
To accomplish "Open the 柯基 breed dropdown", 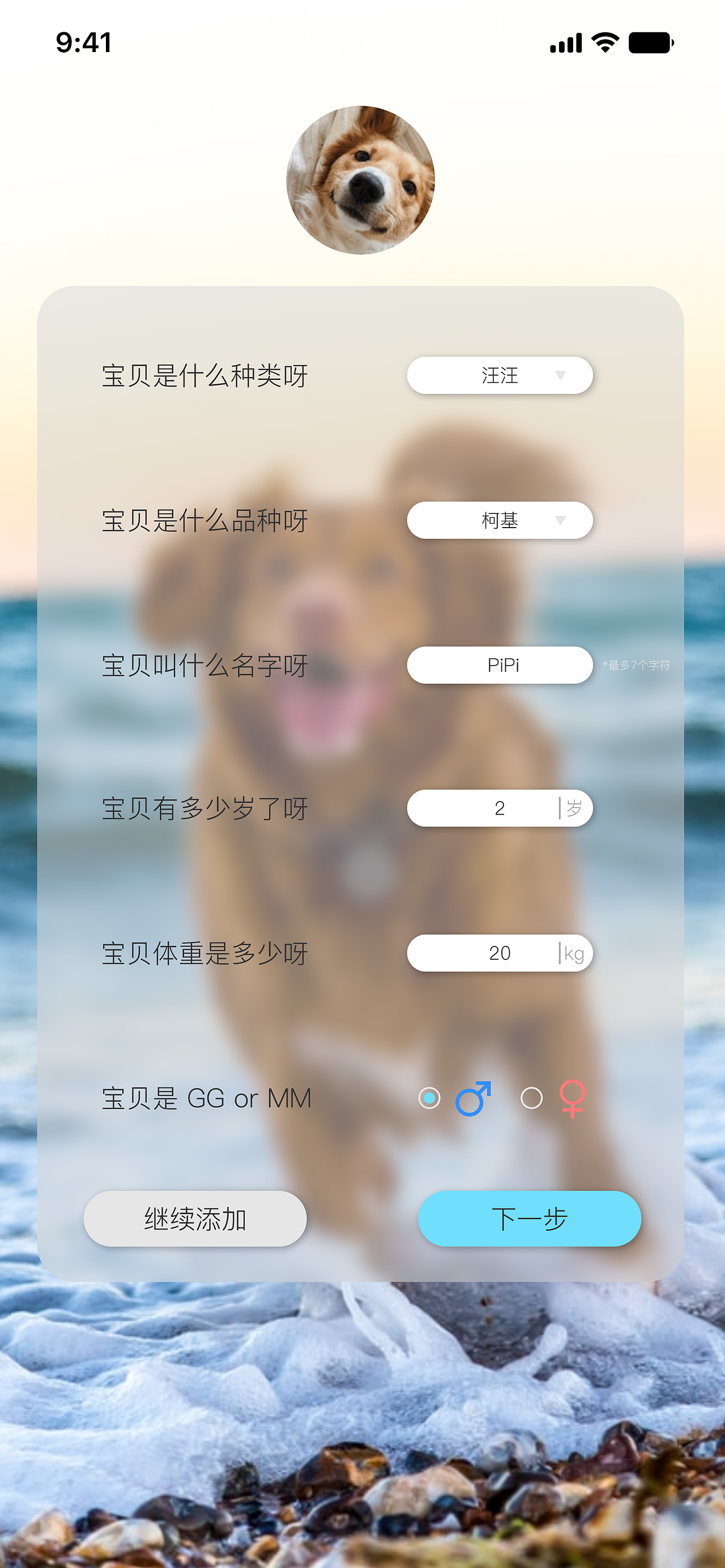I will tap(500, 520).
